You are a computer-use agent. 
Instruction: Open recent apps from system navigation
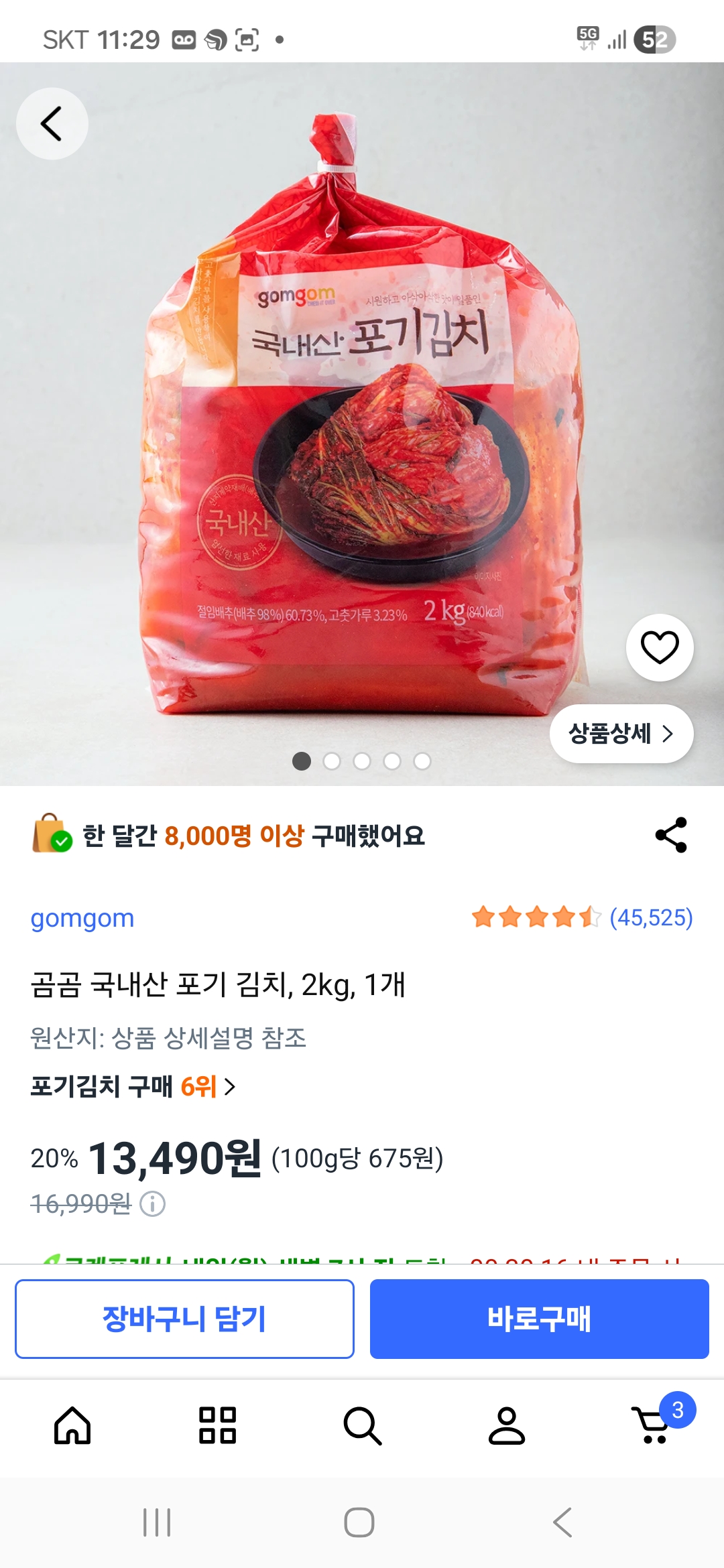(x=157, y=1522)
